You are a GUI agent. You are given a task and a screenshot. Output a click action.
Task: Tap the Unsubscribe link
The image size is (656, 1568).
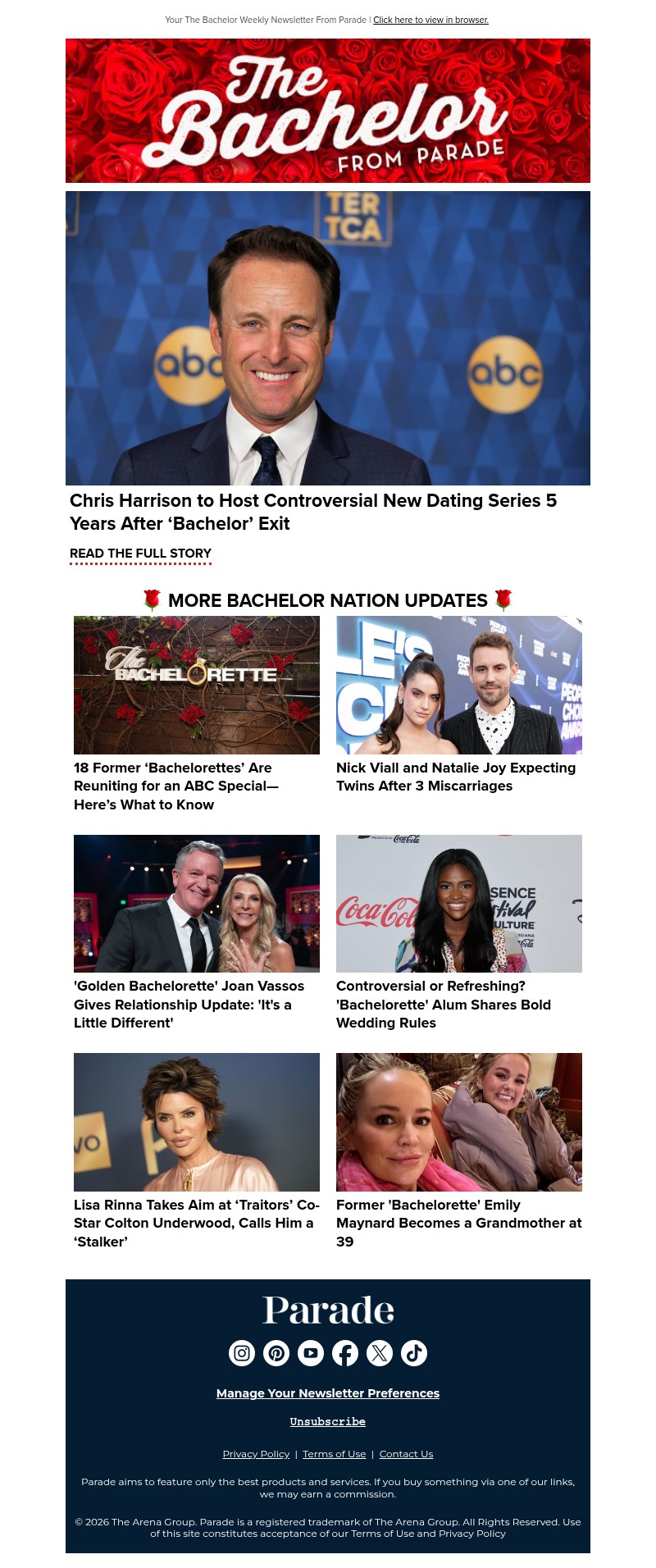tap(328, 1421)
